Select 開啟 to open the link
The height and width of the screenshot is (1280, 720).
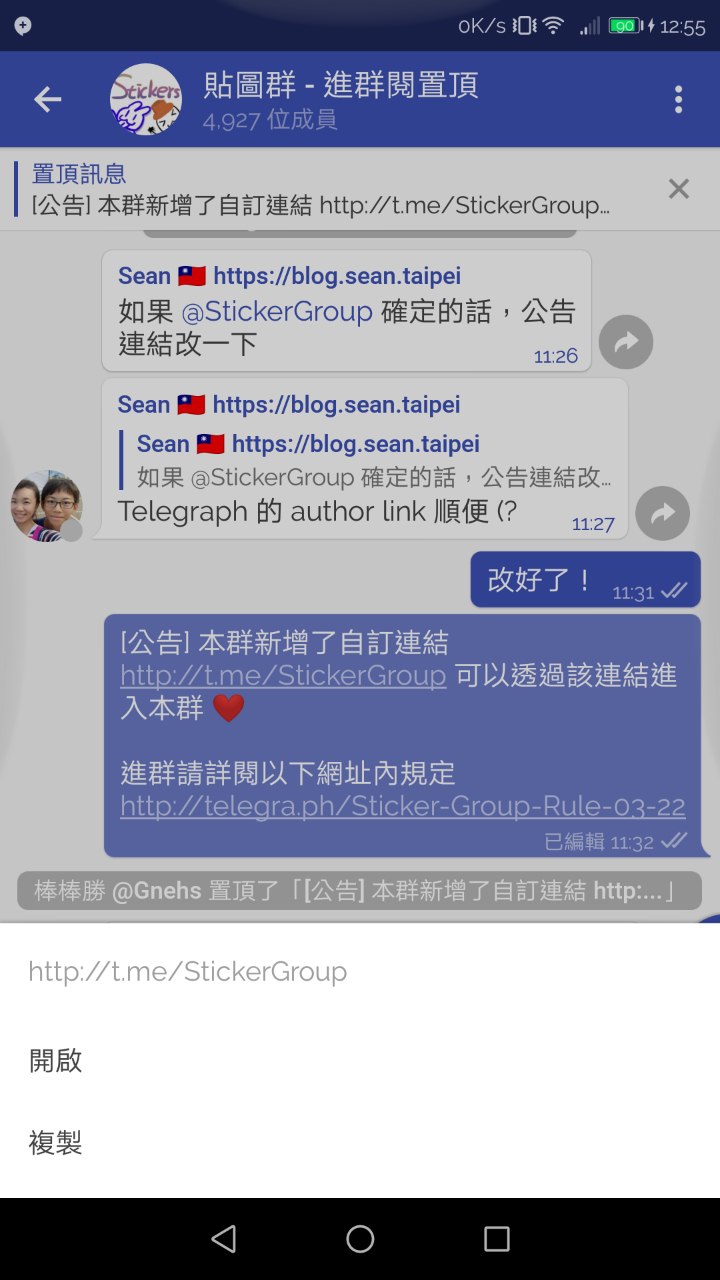click(56, 1061)
